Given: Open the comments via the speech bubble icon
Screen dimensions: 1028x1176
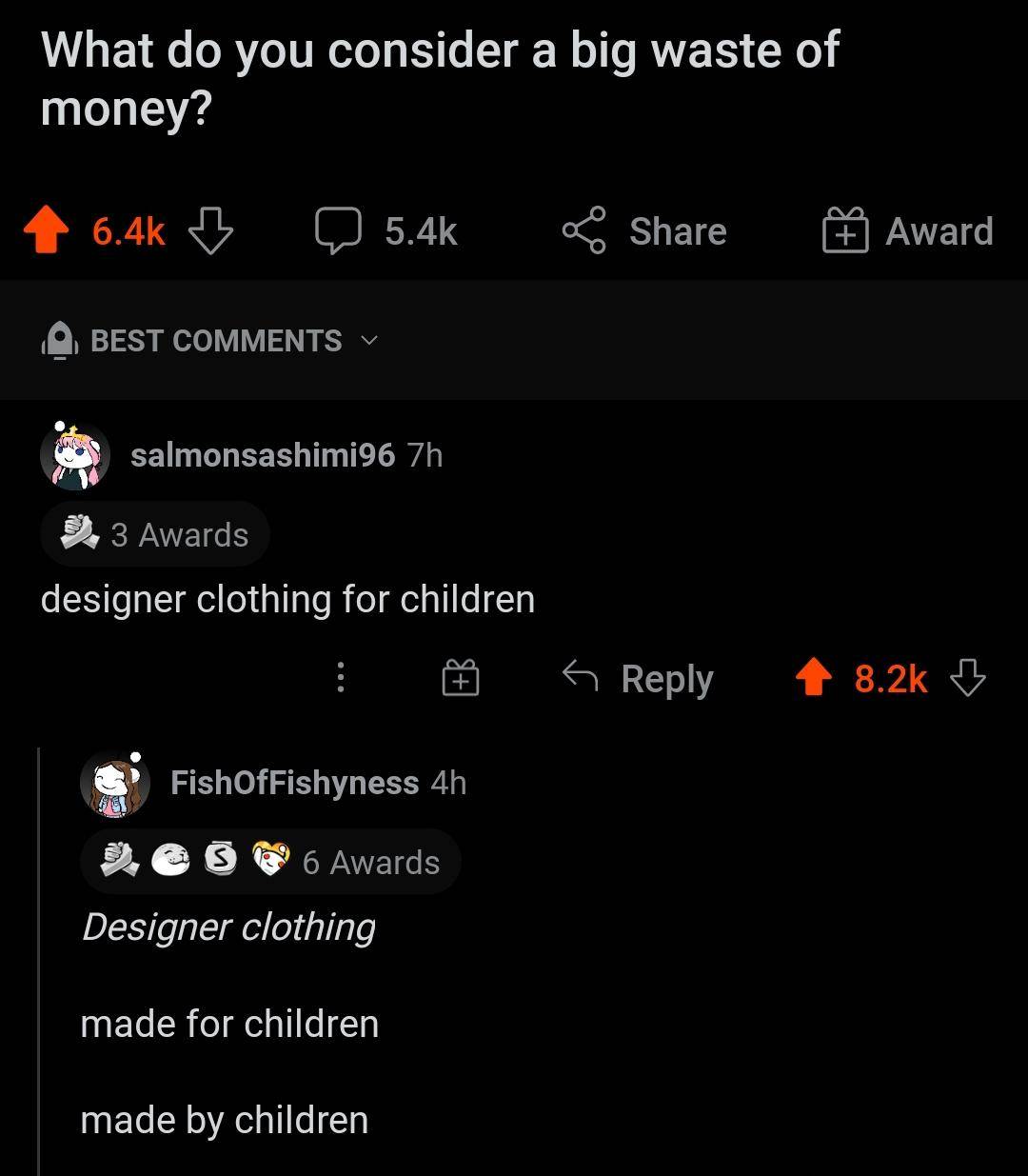Looking at the screenshot, I should pos(341,229).
